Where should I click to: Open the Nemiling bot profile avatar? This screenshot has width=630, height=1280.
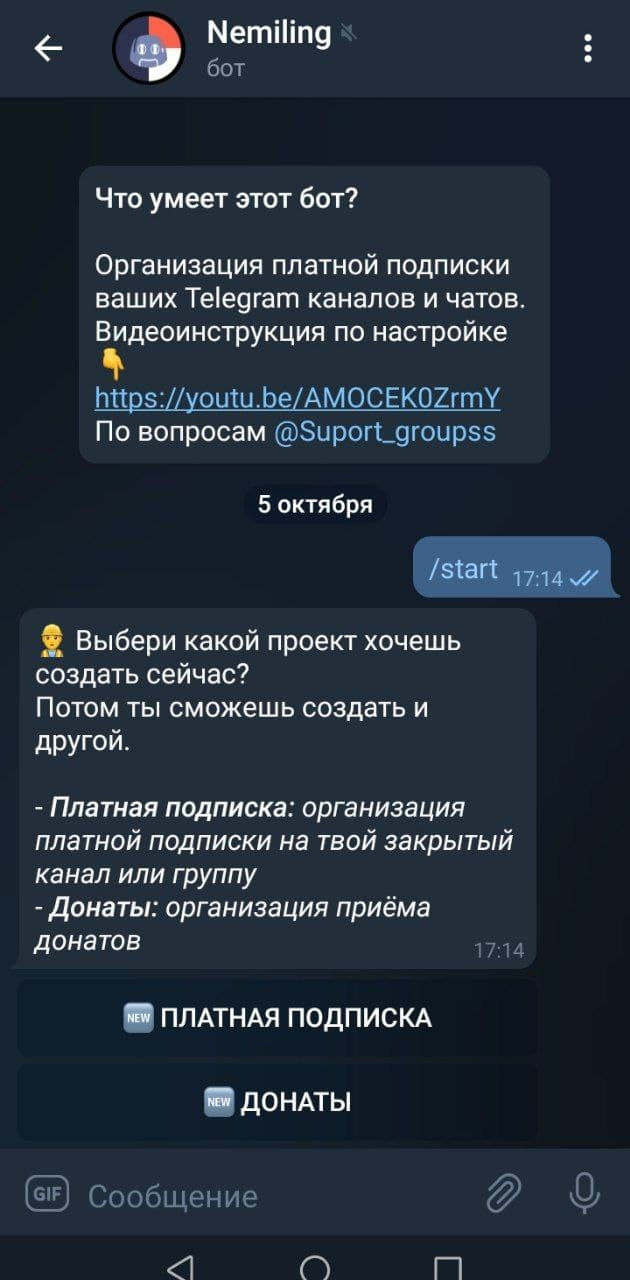148,48
